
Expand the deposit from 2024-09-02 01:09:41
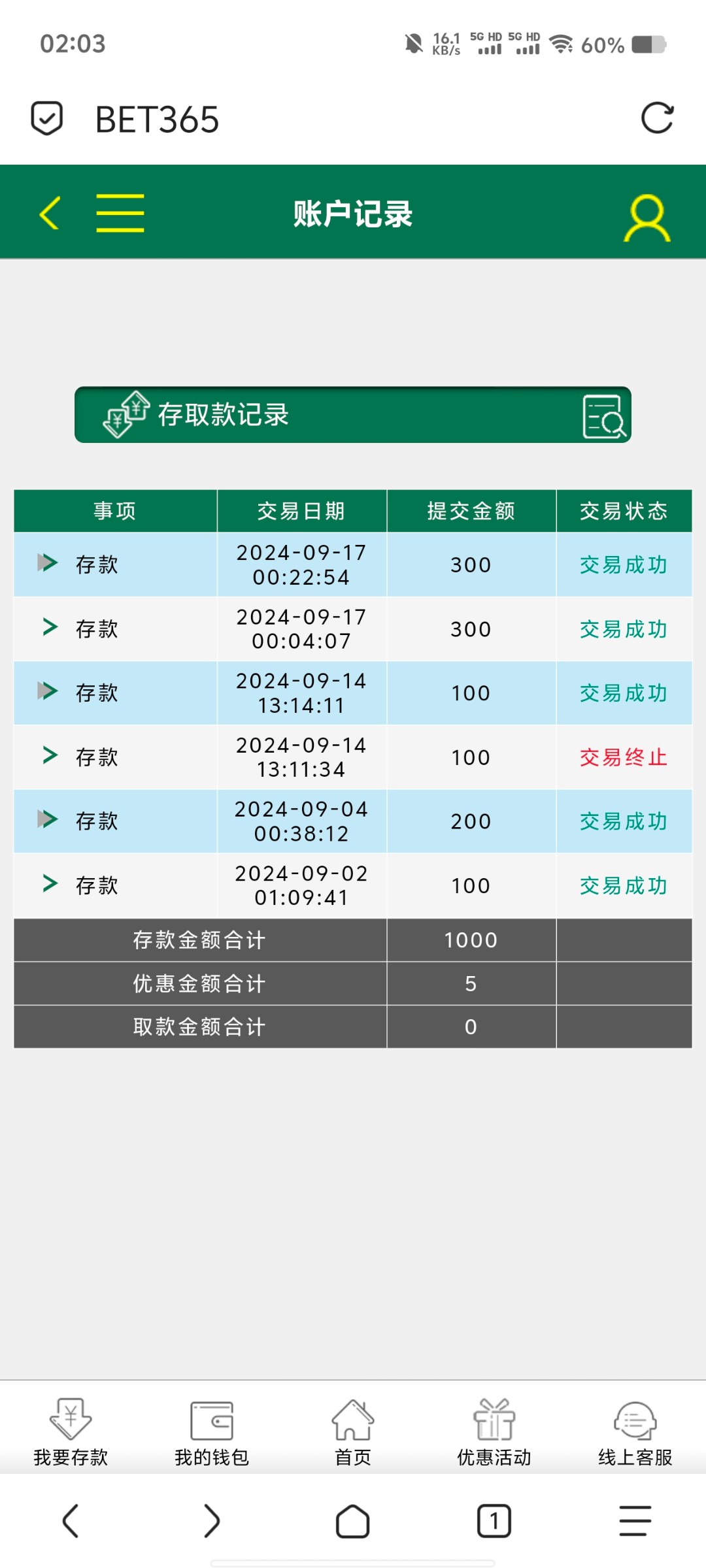tap(50, 883)
